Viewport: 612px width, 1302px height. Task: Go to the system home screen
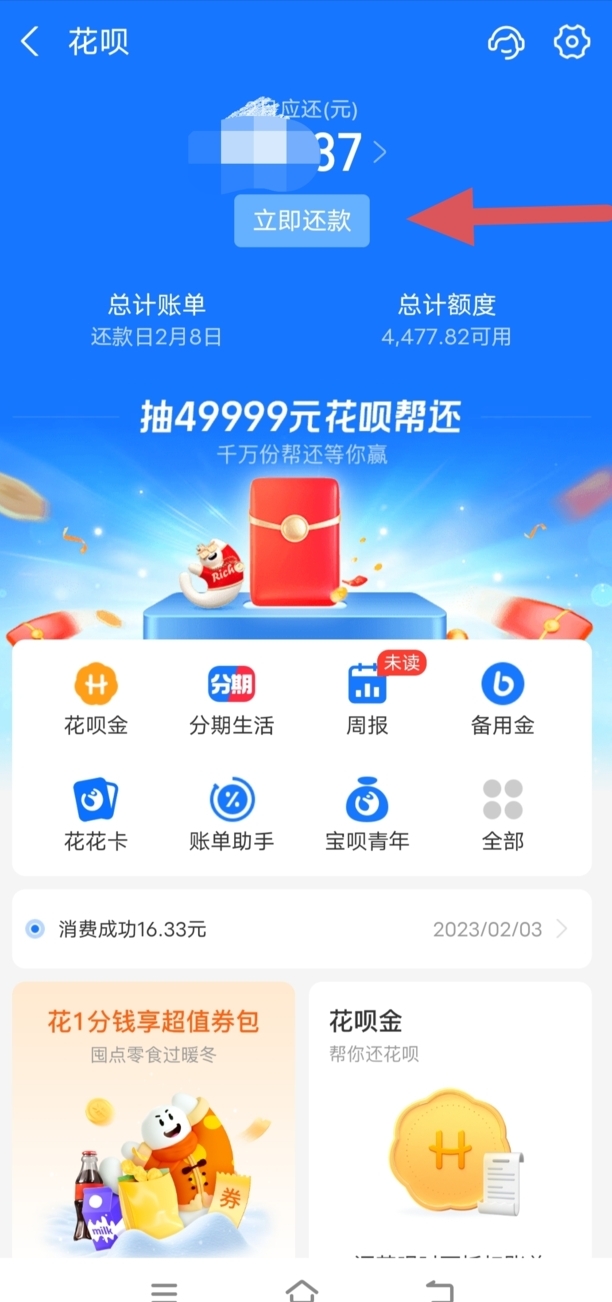302,1289
